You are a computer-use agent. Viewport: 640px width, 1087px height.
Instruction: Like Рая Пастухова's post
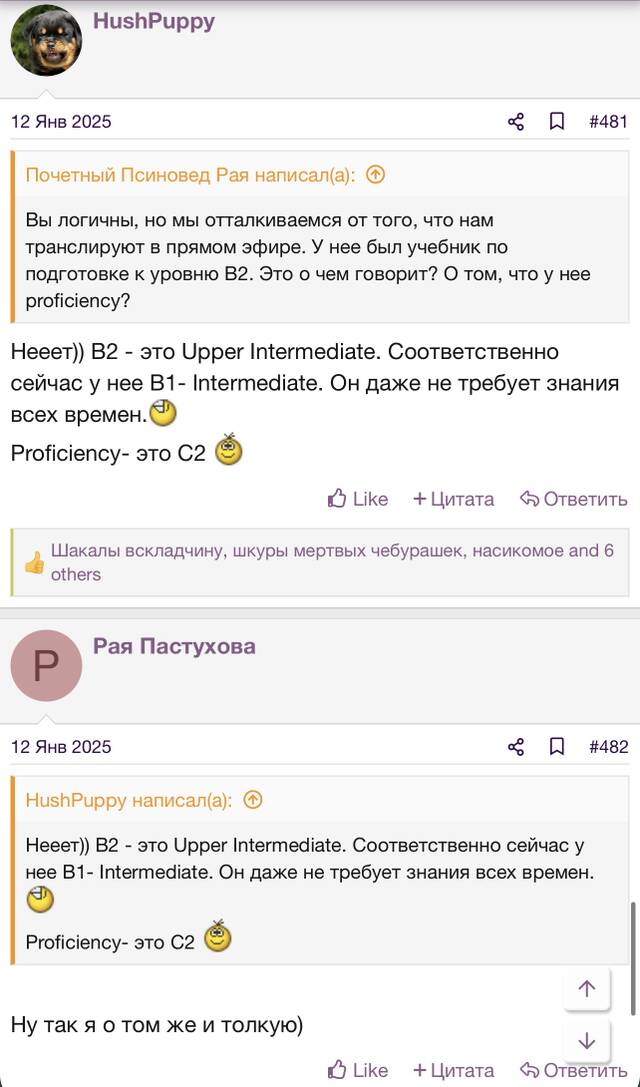(x=358, y=1070)
